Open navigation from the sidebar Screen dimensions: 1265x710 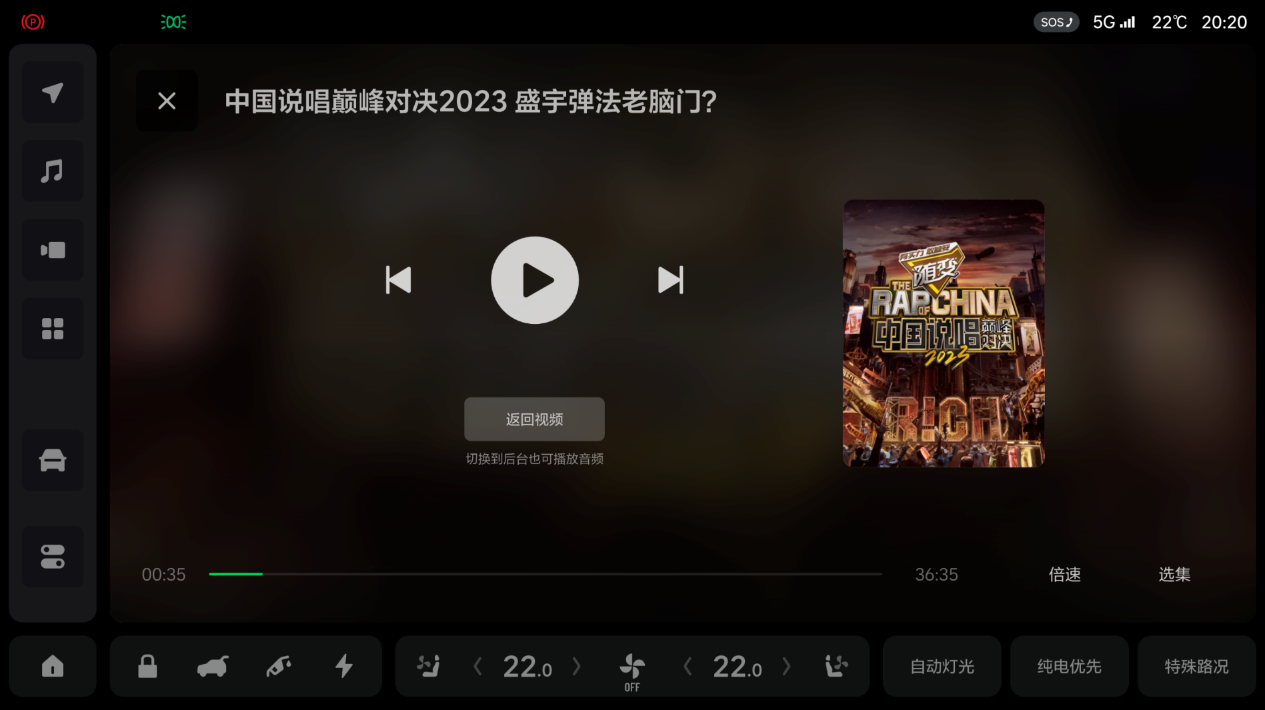[x=53, y=93]
